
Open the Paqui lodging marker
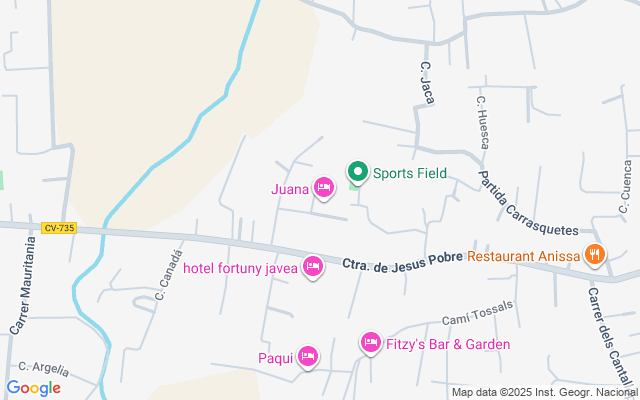[308, 357]
